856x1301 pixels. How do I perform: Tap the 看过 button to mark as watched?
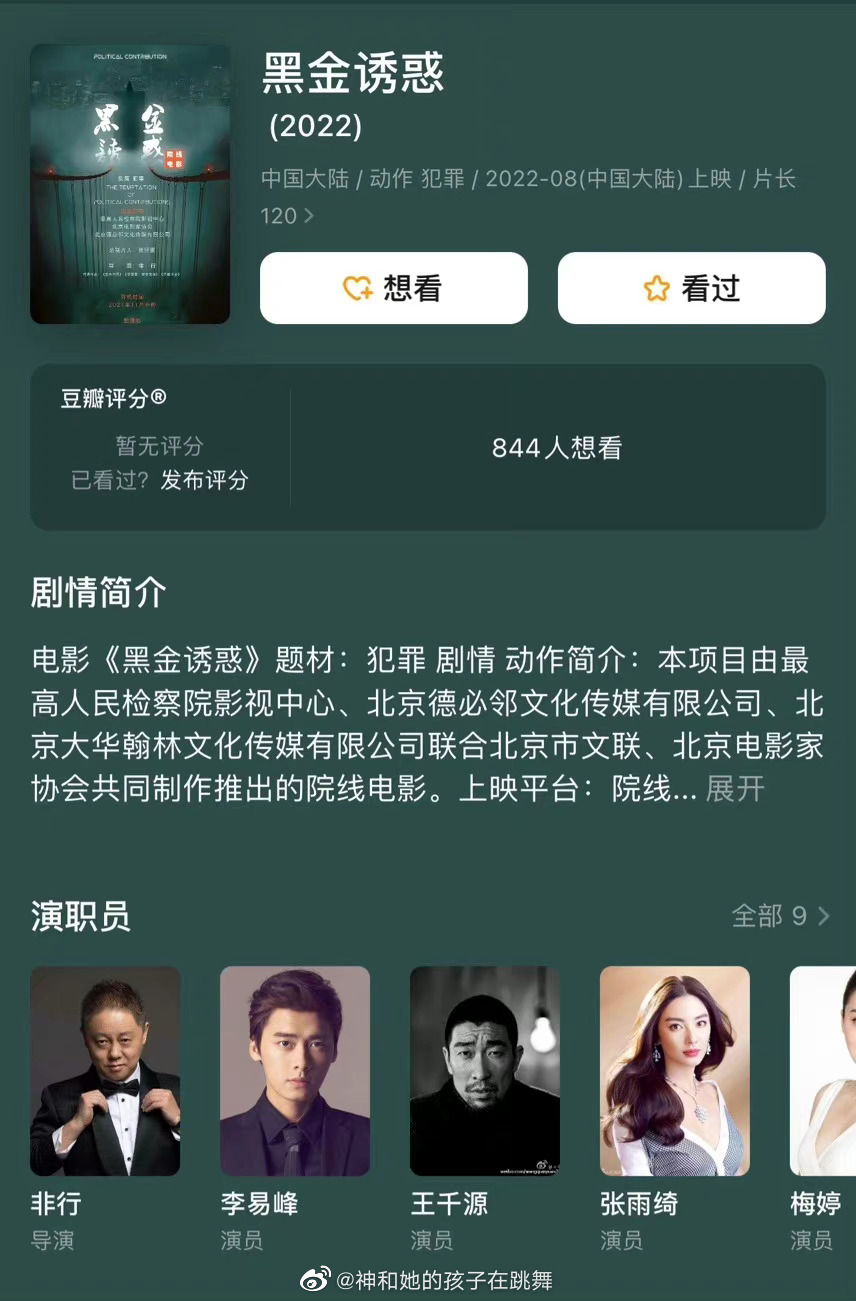click(x=691, y=288)
